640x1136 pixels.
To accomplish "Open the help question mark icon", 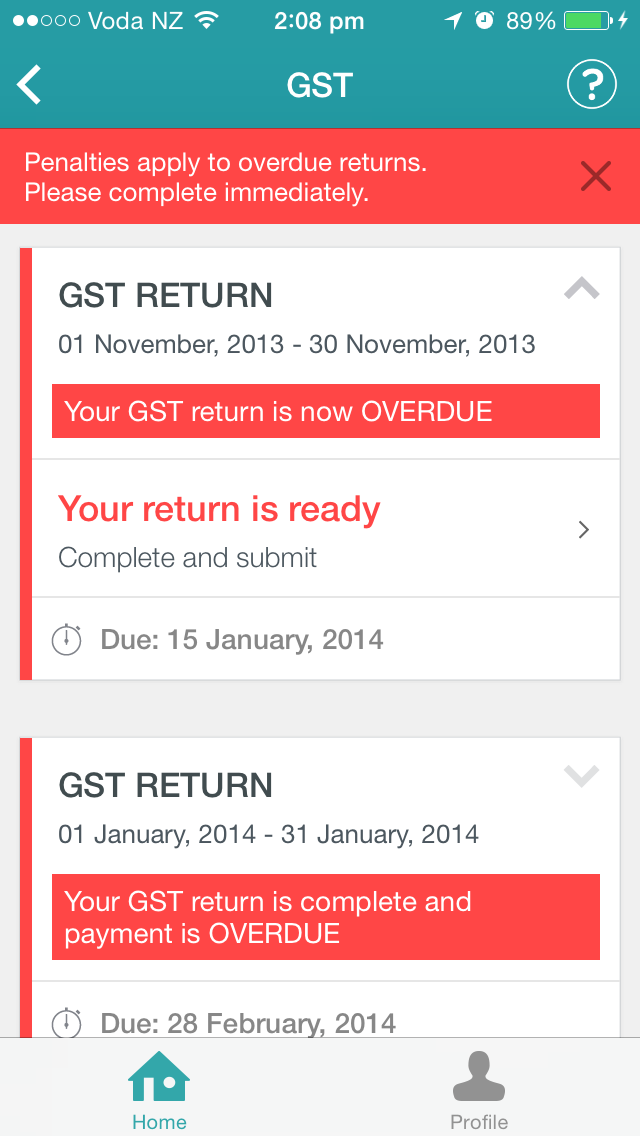I will (591, 85).
